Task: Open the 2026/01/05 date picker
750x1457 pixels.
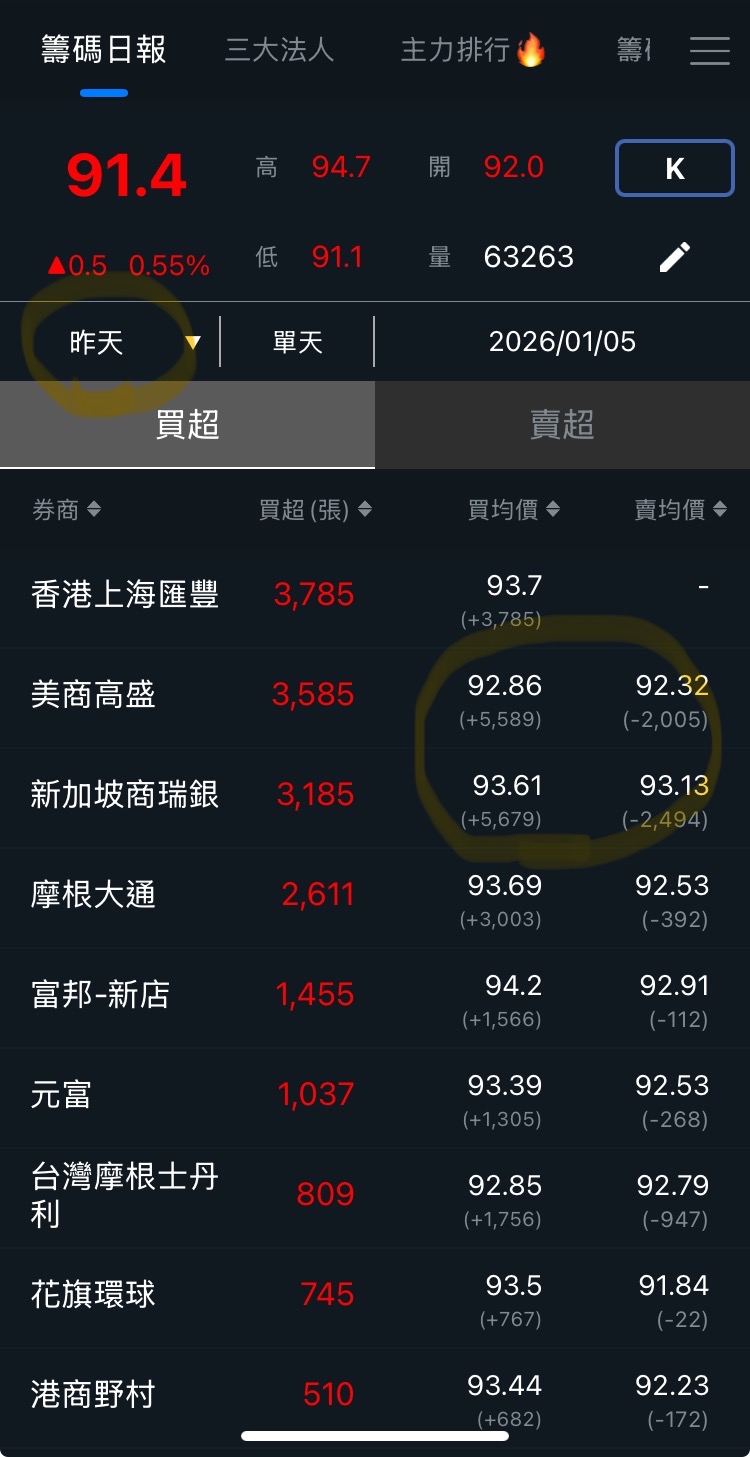Action: click(562, 342)
